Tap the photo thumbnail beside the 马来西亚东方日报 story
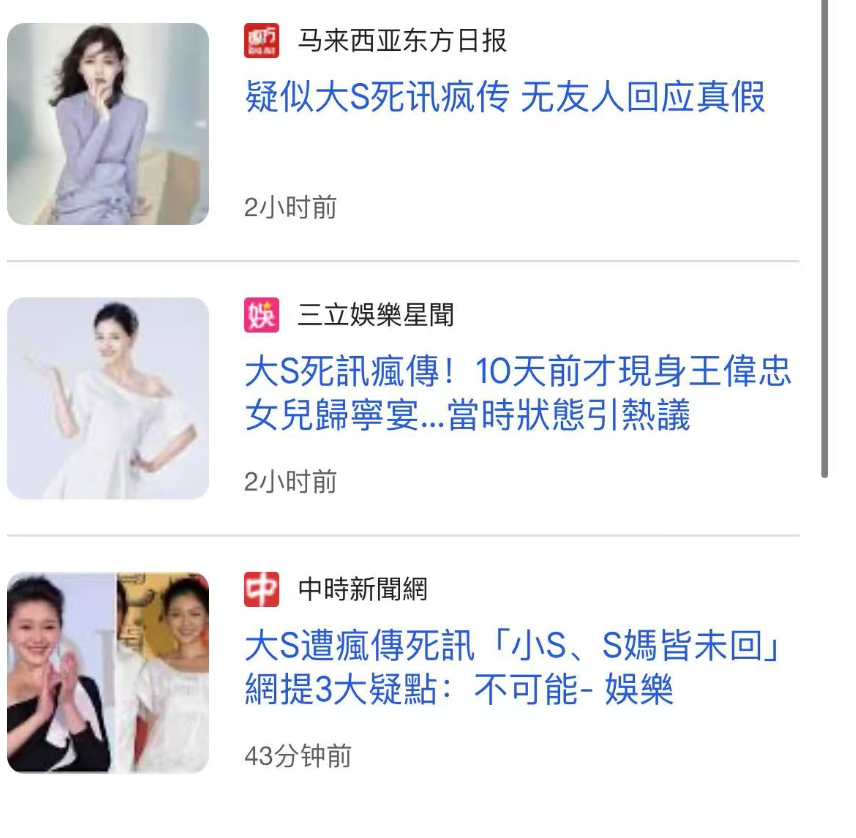856x838 pixels. coord(108,124)
